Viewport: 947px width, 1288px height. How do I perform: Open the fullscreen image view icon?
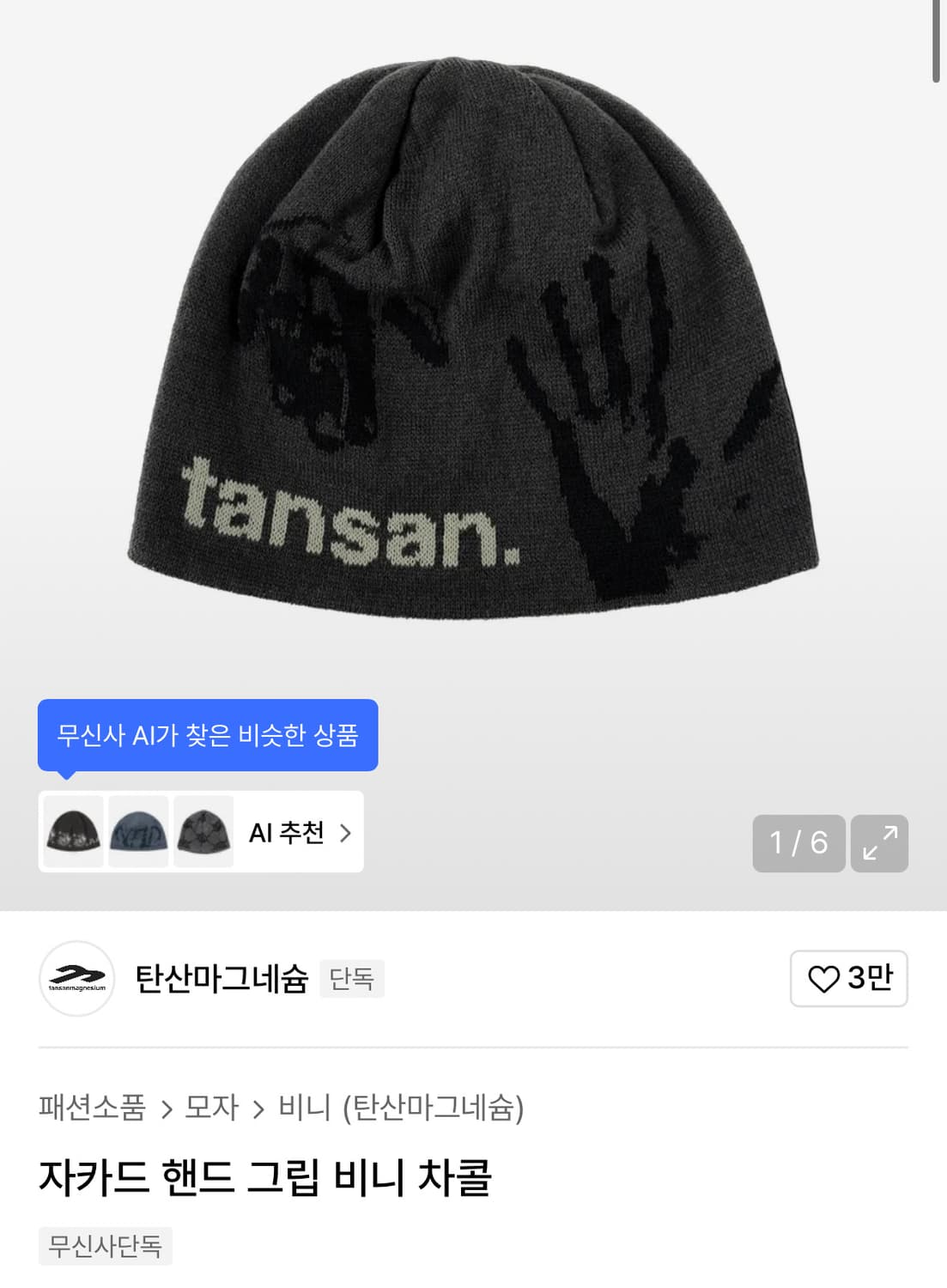pos(878,843)
